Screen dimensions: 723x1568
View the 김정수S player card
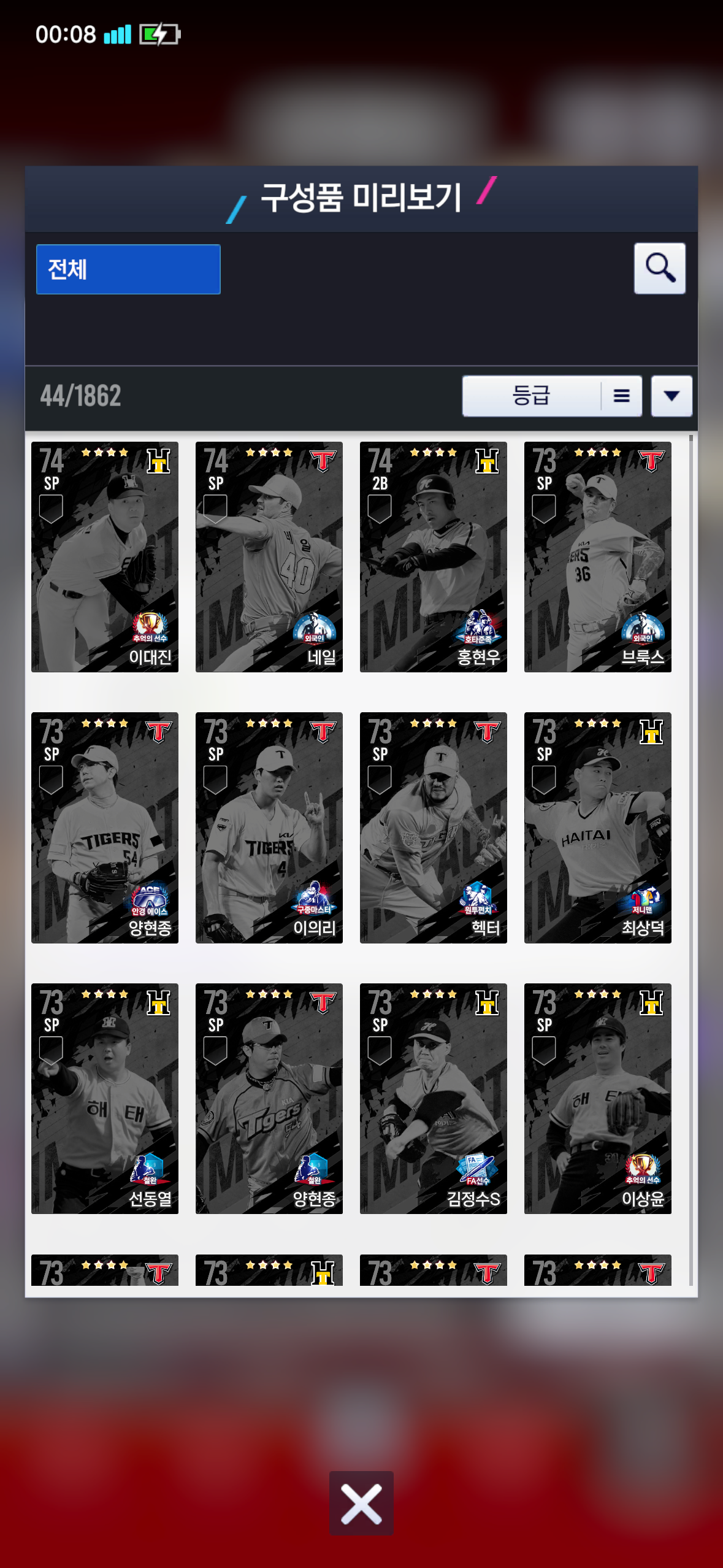coord(434,1098)
